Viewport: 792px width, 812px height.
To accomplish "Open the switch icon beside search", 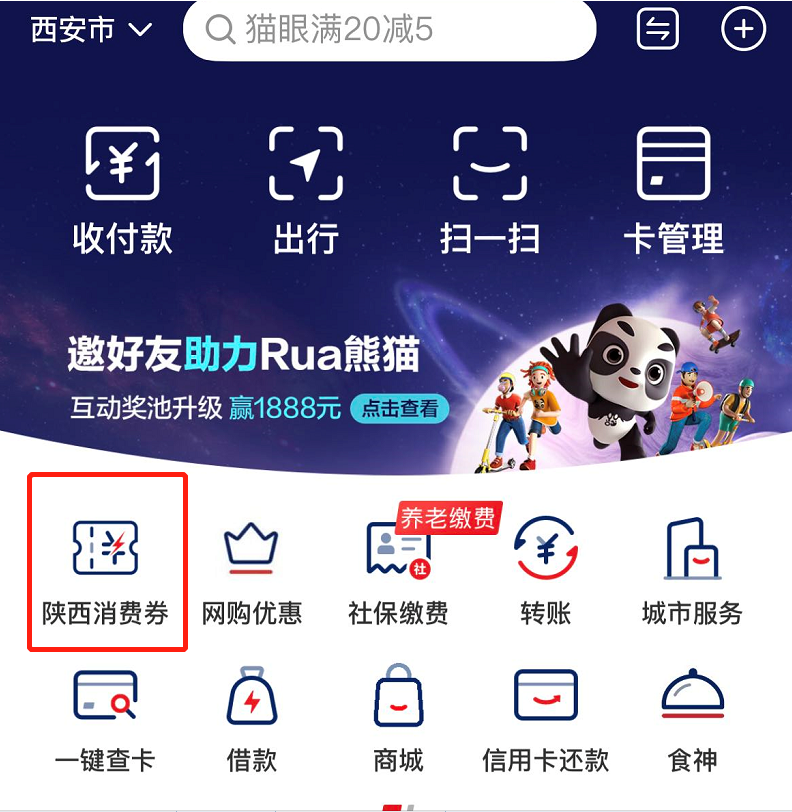I will pos(657,29).
